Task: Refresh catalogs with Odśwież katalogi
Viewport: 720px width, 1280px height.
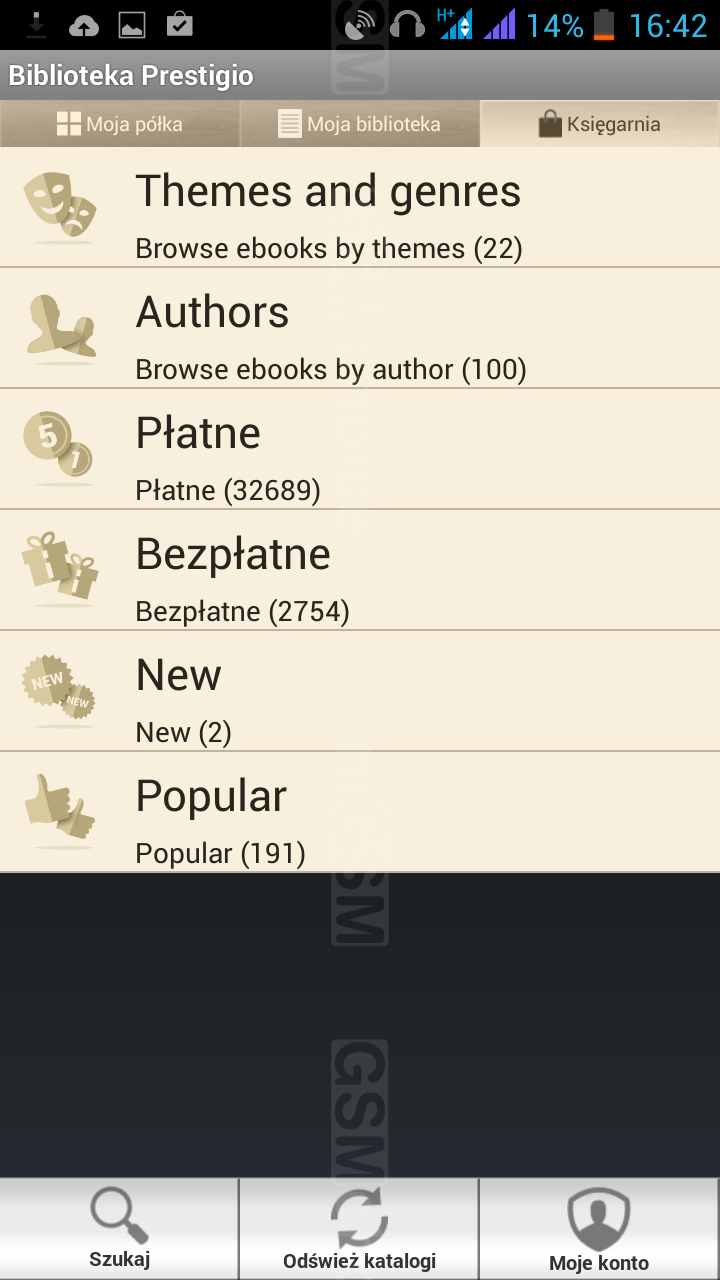Action: 359,1229
